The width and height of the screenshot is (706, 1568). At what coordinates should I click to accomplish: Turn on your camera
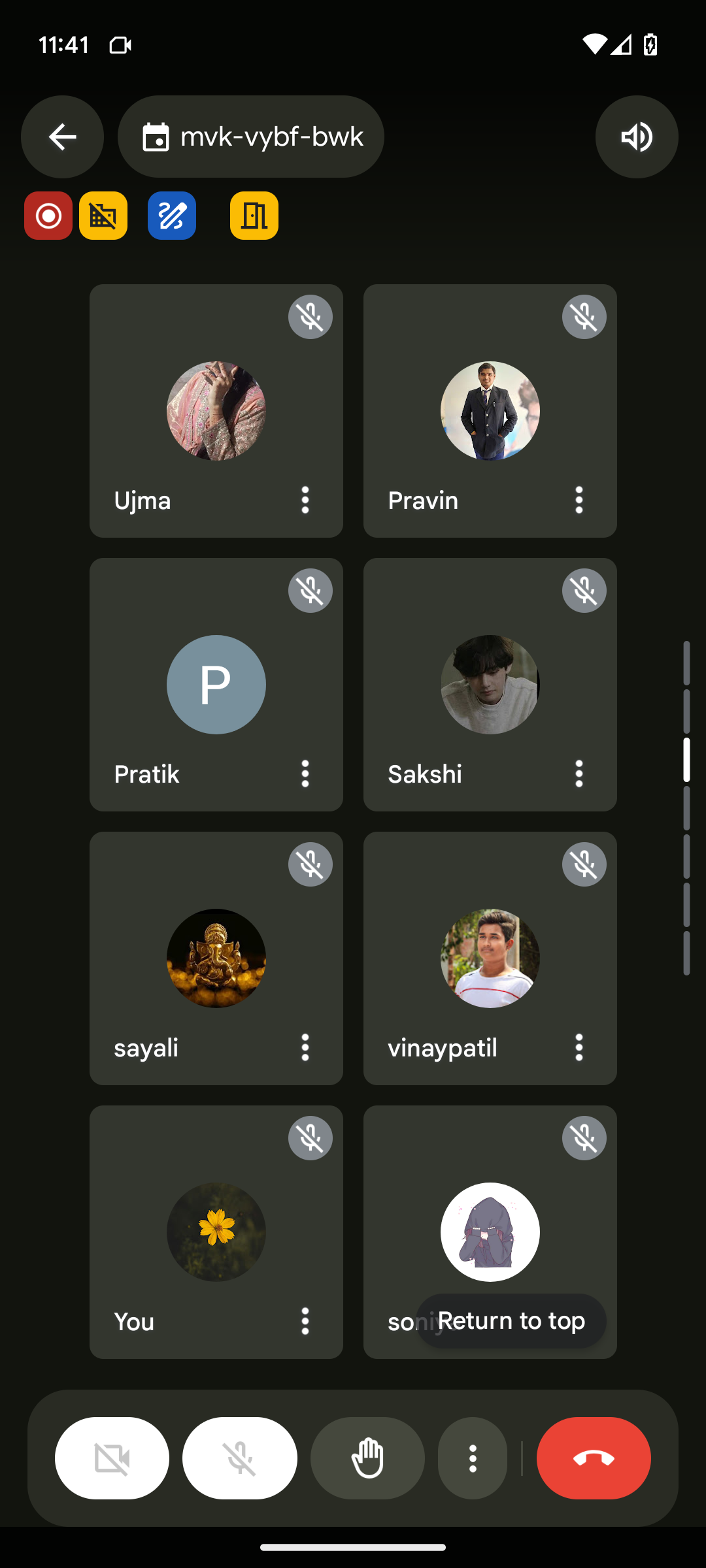(x=112, y=1458)
